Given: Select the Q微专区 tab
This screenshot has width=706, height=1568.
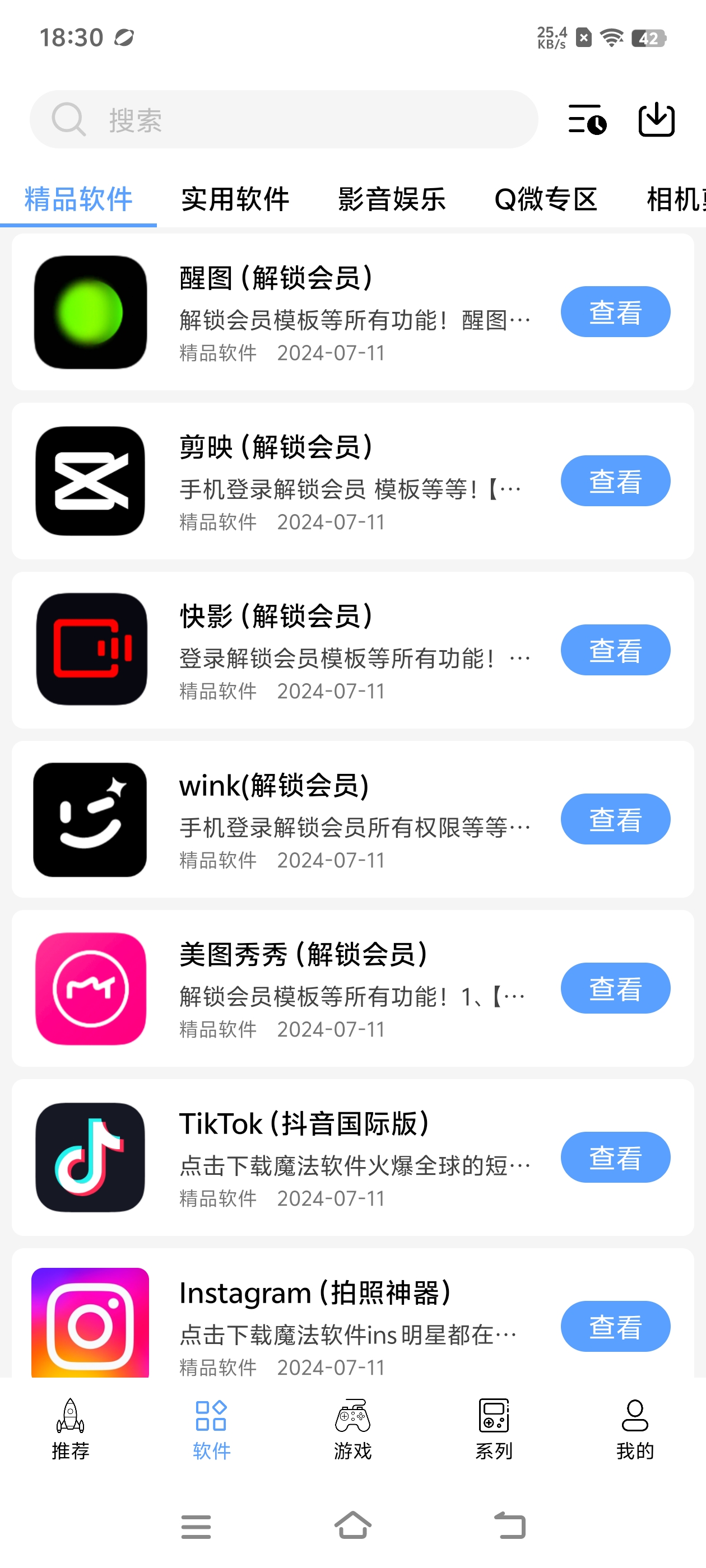Looking at the screenshot, I should coord(546,199).
